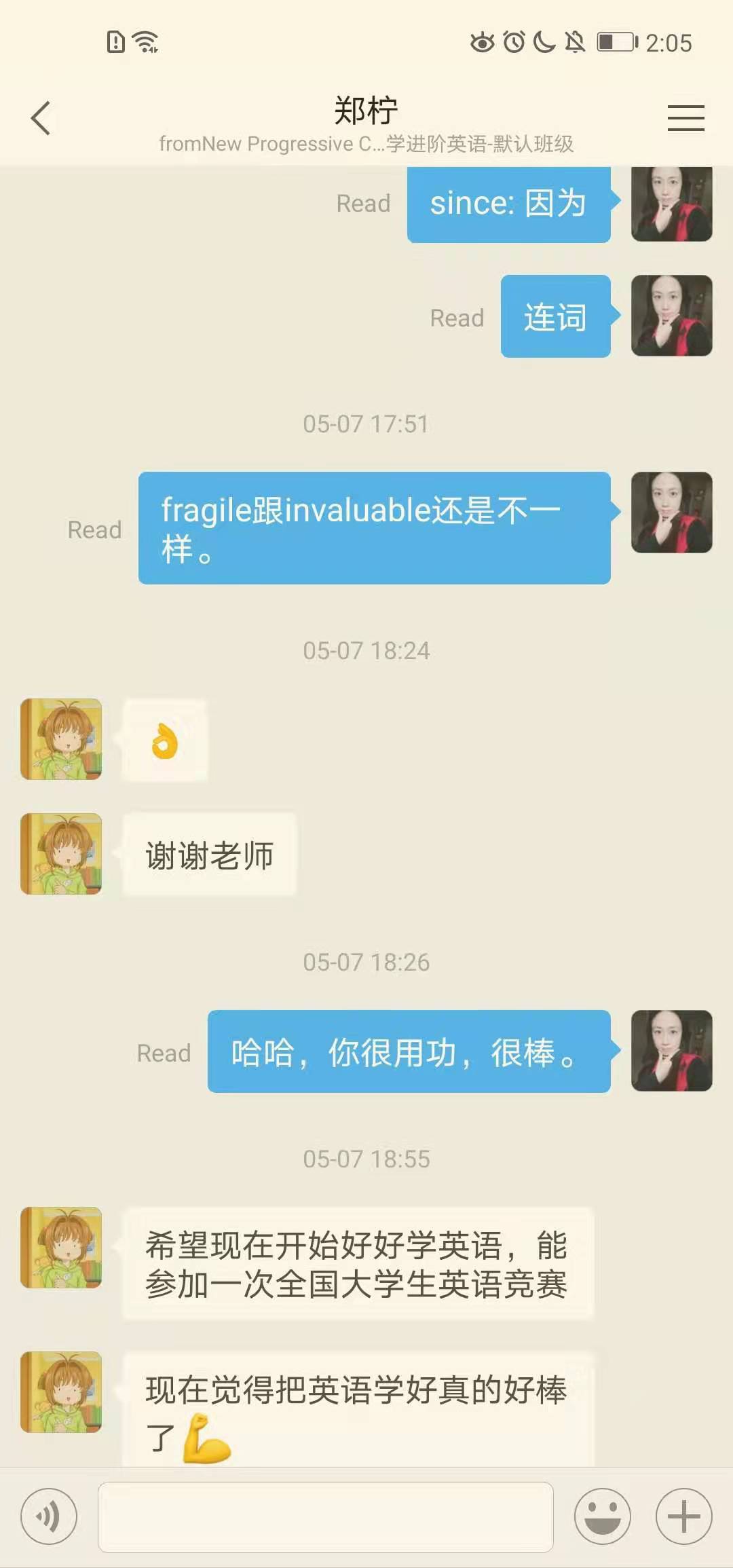Open the plus attachment options
This screenshot has height=1568, width=733.
click(x=683, y=1516)
